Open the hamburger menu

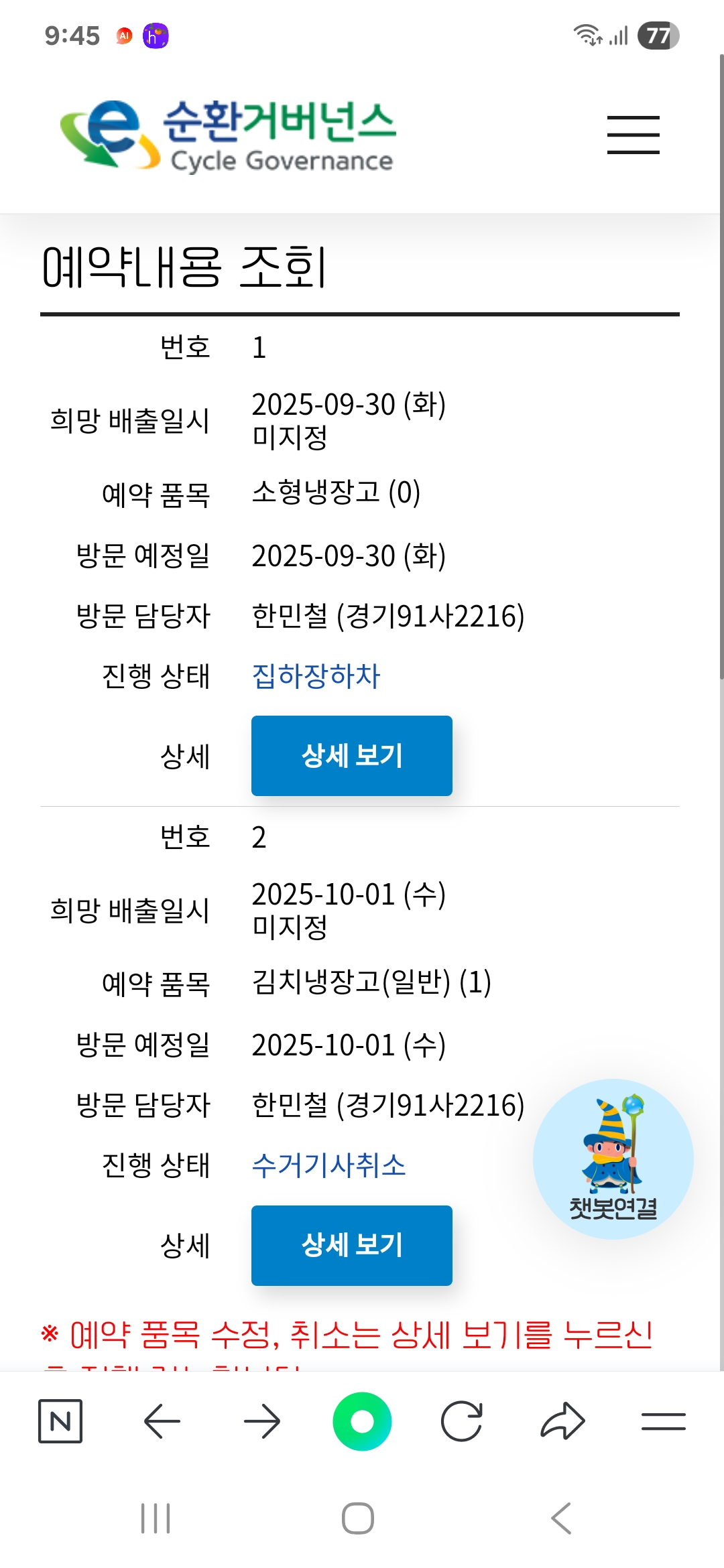[x=633, y=135]
